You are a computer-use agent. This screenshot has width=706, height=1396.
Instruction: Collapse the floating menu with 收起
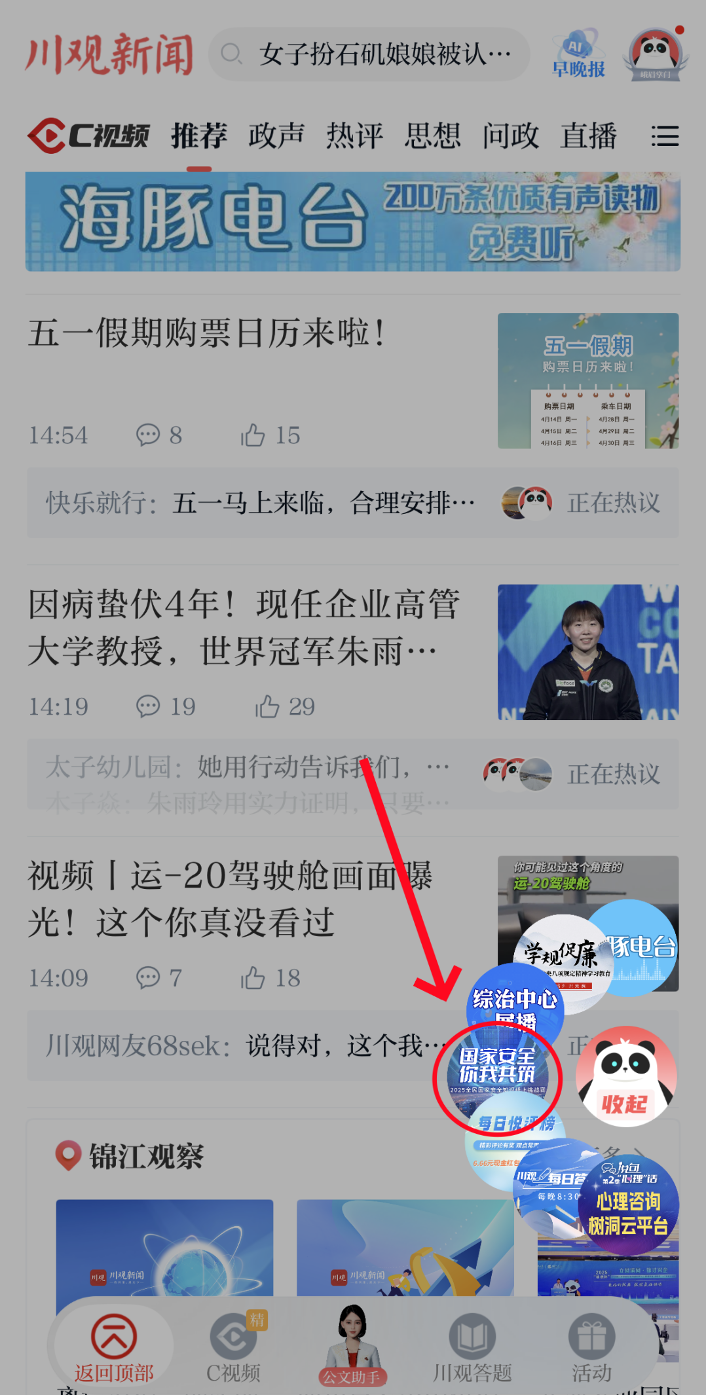point(626,1078)
